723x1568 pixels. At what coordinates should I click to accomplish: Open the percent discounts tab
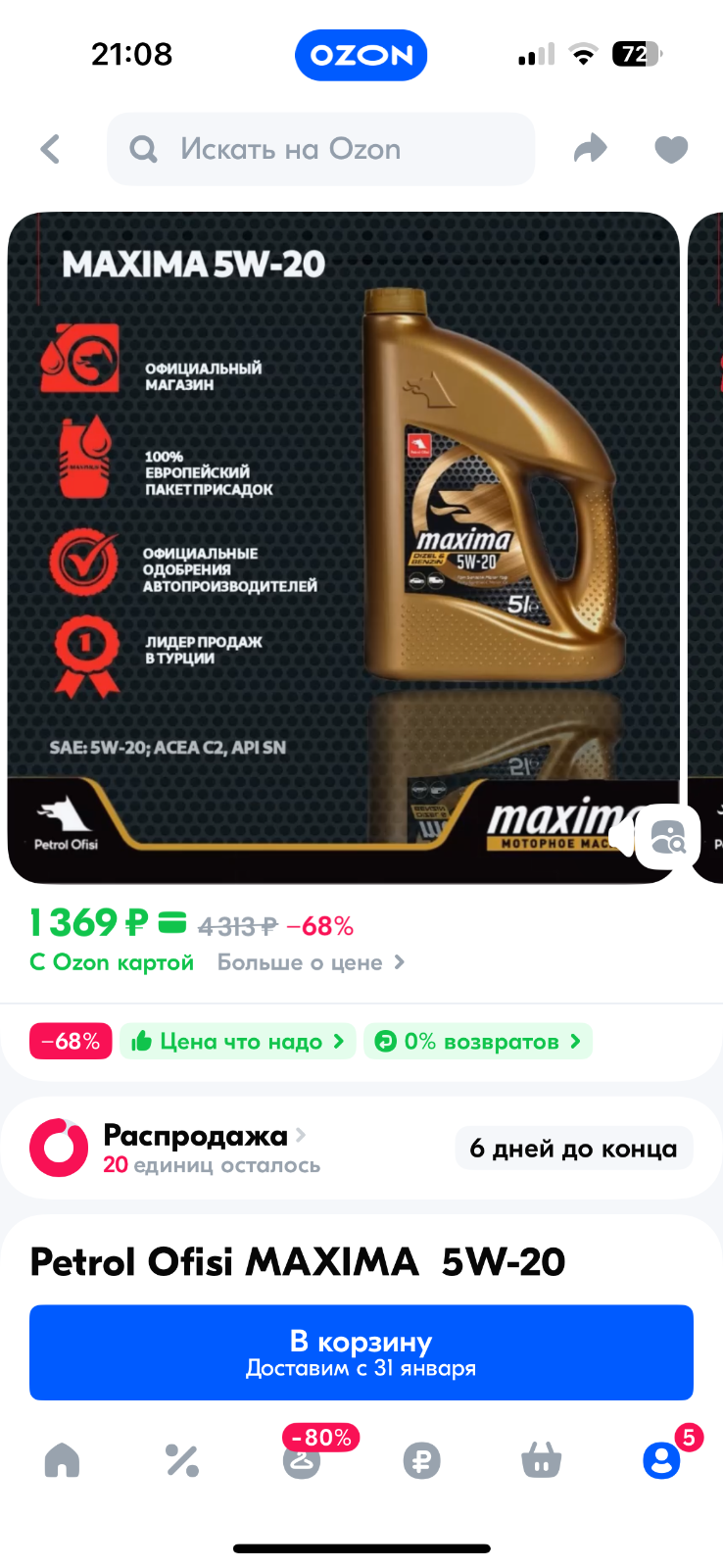(182, 1460)
